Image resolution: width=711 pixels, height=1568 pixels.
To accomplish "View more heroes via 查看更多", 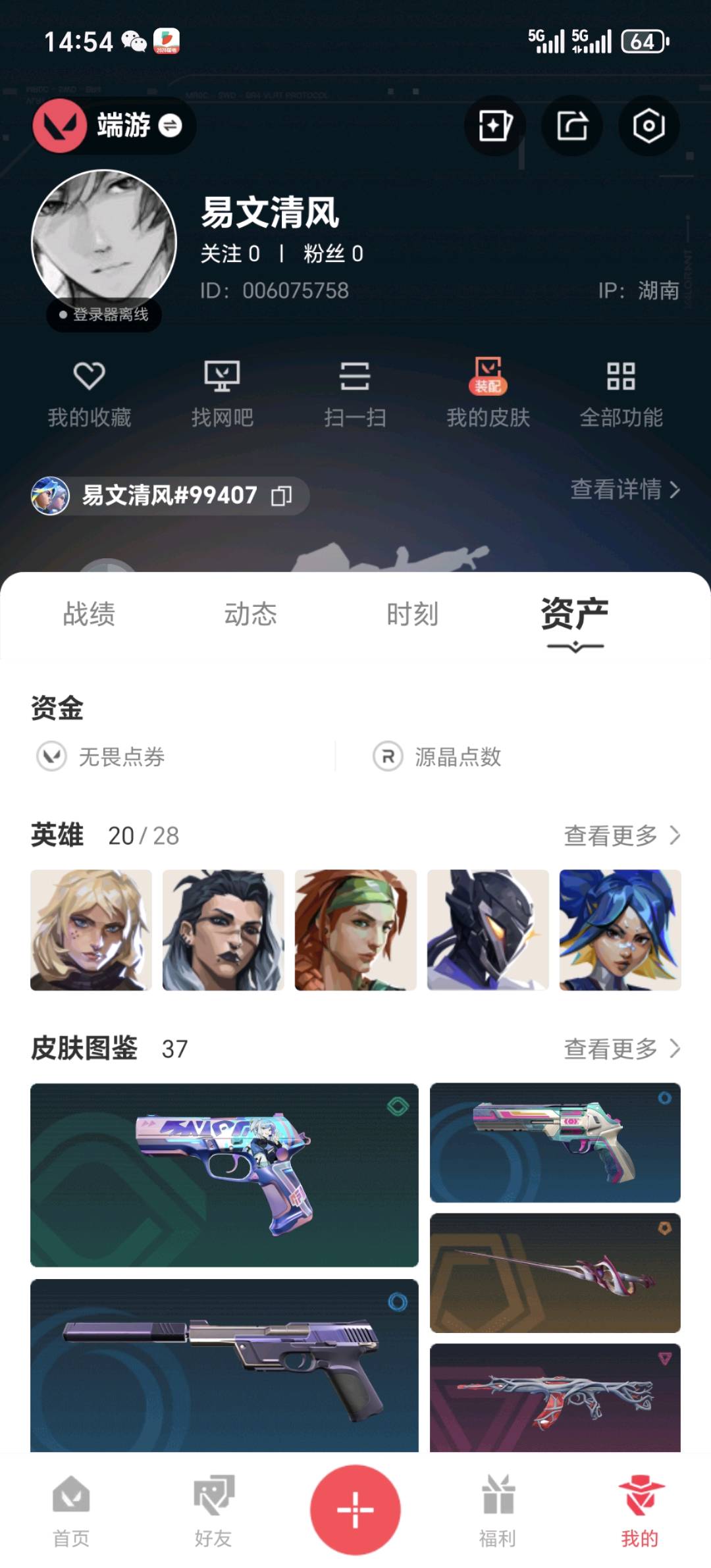I will 621,835.
